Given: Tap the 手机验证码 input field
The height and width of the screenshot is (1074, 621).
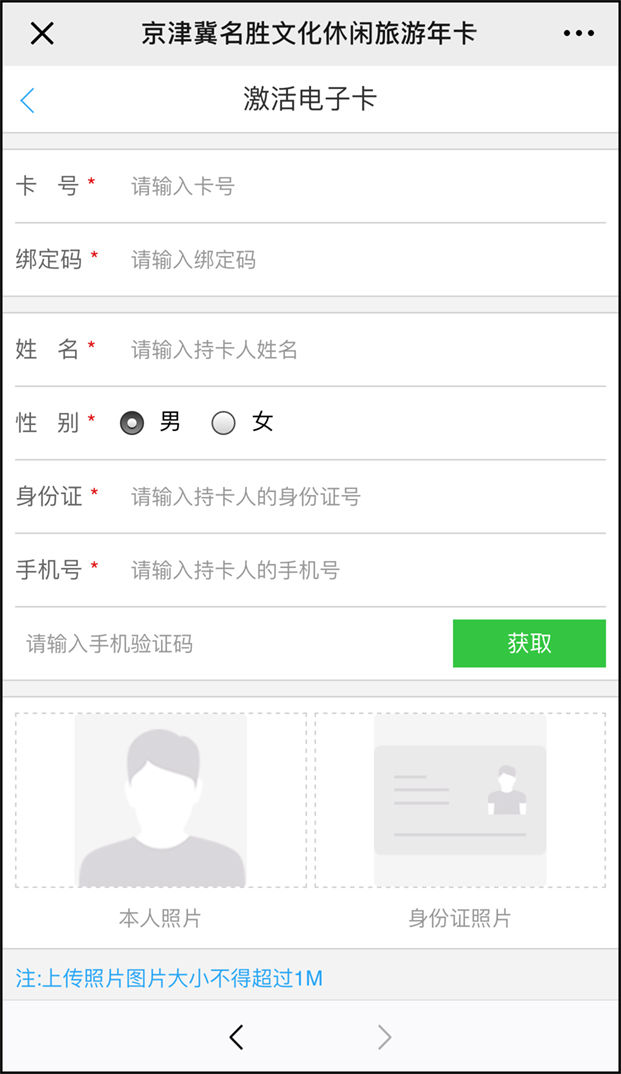Looking at the screenshot, I should coord(230,644).
